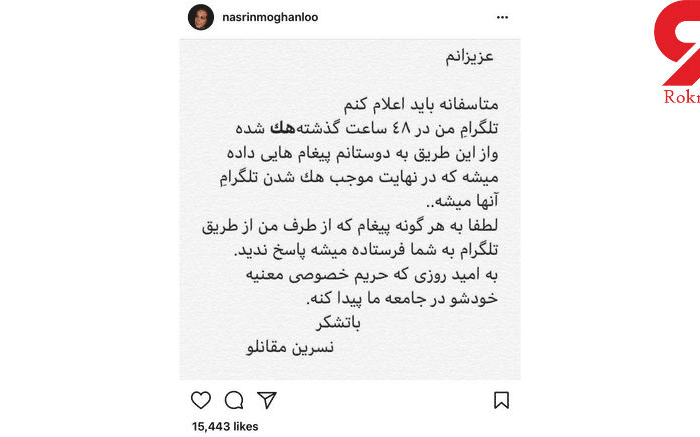Open the comments on this post
This screenshot has width=700, height=437.
click(x=234, y=400)
